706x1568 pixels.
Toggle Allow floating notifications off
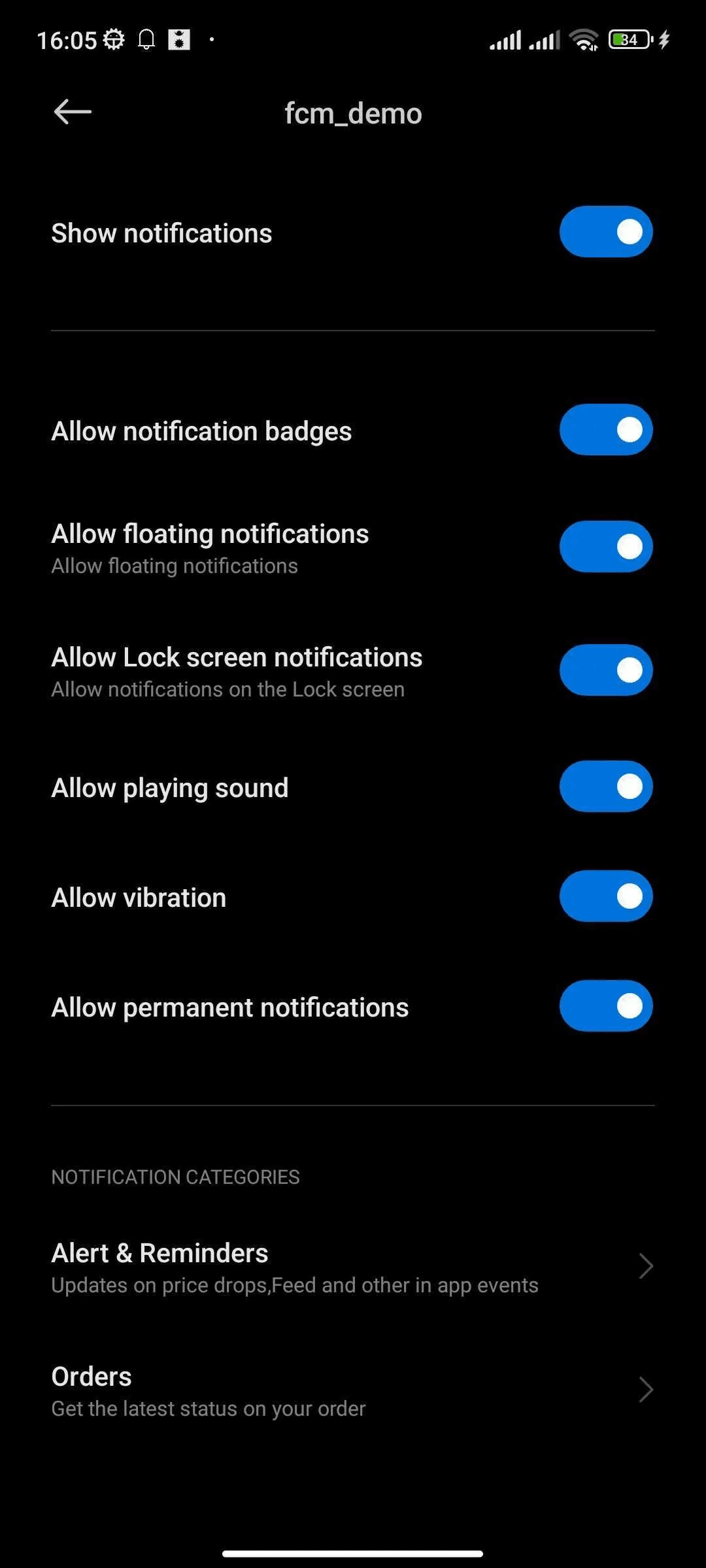tap(606, 547)
